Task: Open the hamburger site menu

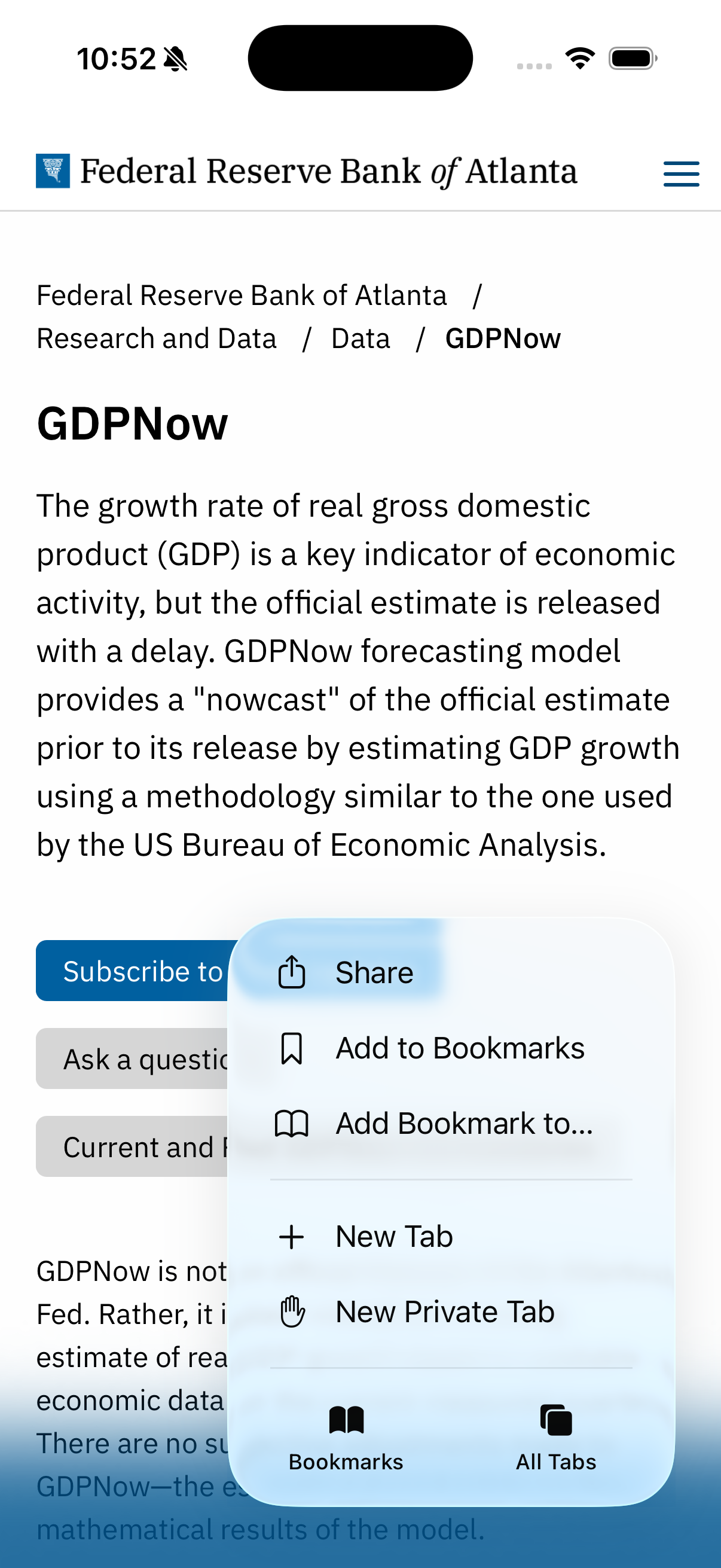Action: (x=681, y=173)
